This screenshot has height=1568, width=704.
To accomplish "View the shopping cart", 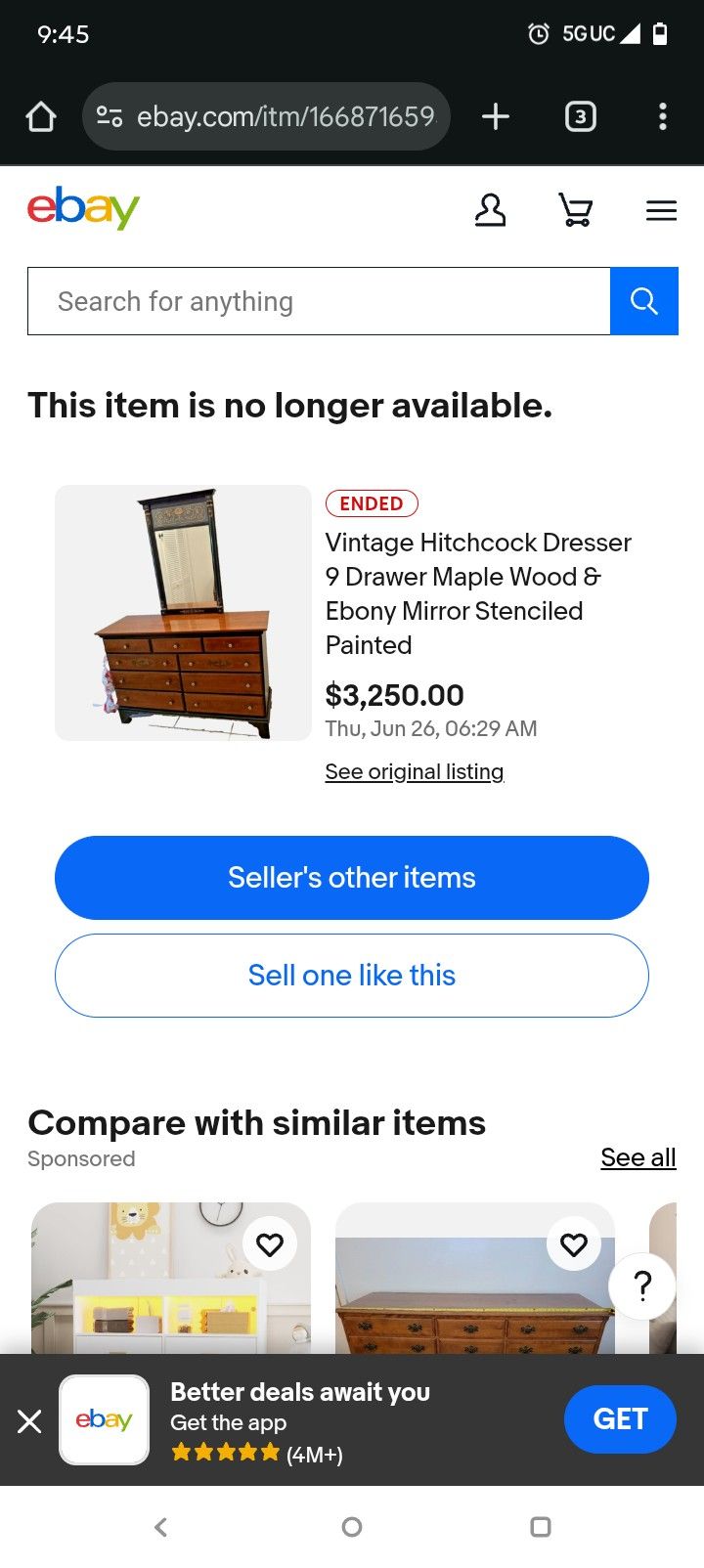I will 575,210.
